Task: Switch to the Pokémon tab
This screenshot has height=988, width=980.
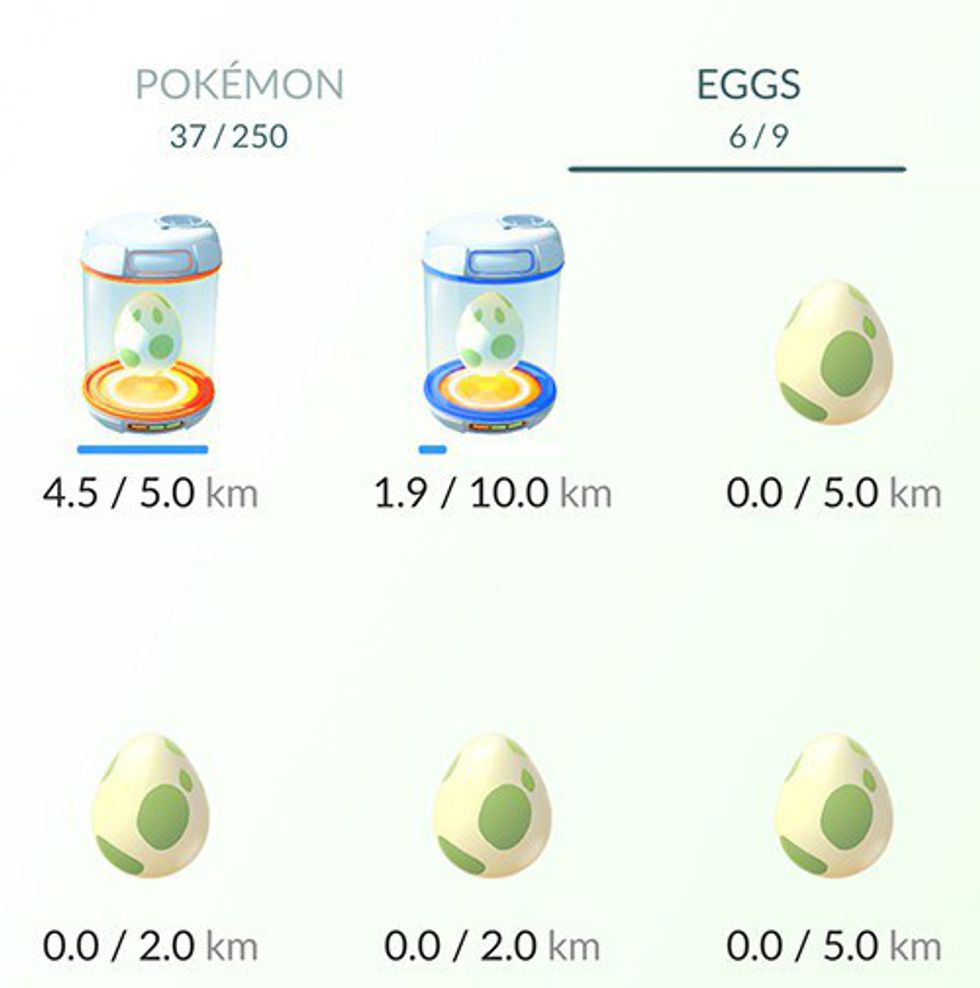Action: [238, 107]
